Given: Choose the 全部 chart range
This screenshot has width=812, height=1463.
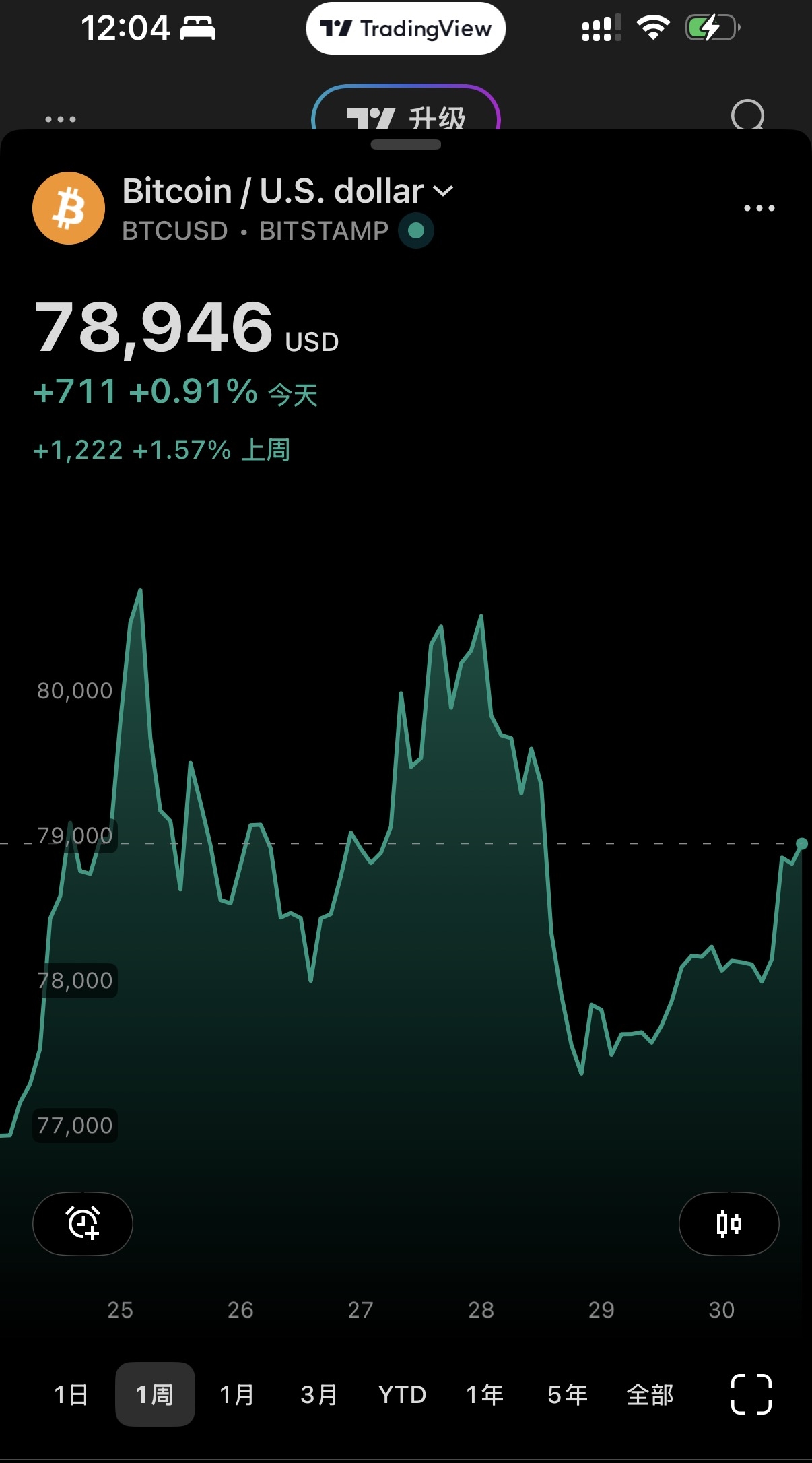Looking at the screenshot, I should [x=650, y=1394].
